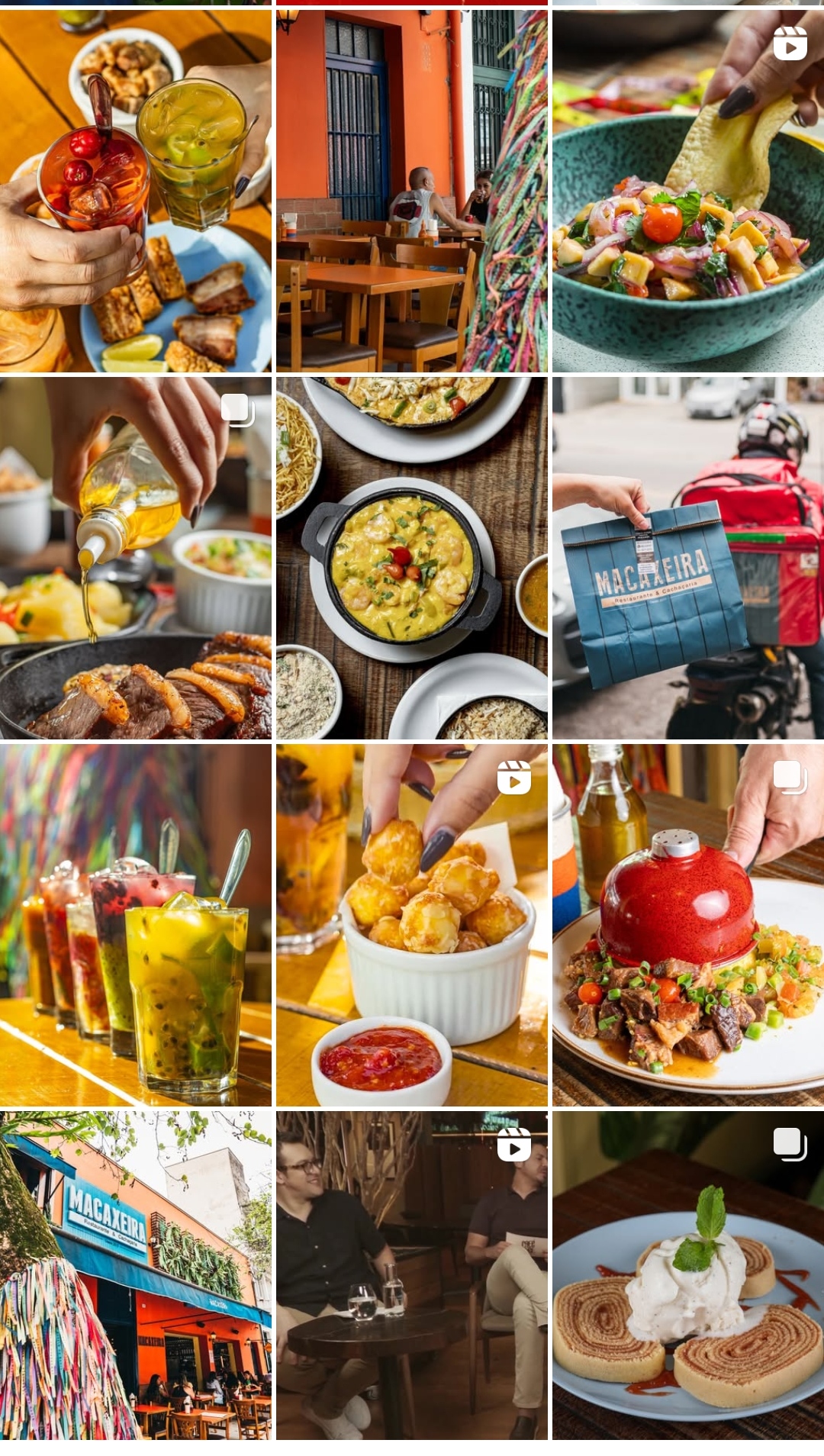Open the post showing a row of colorful drinks
824x1456 pixels.
[135, 925]
